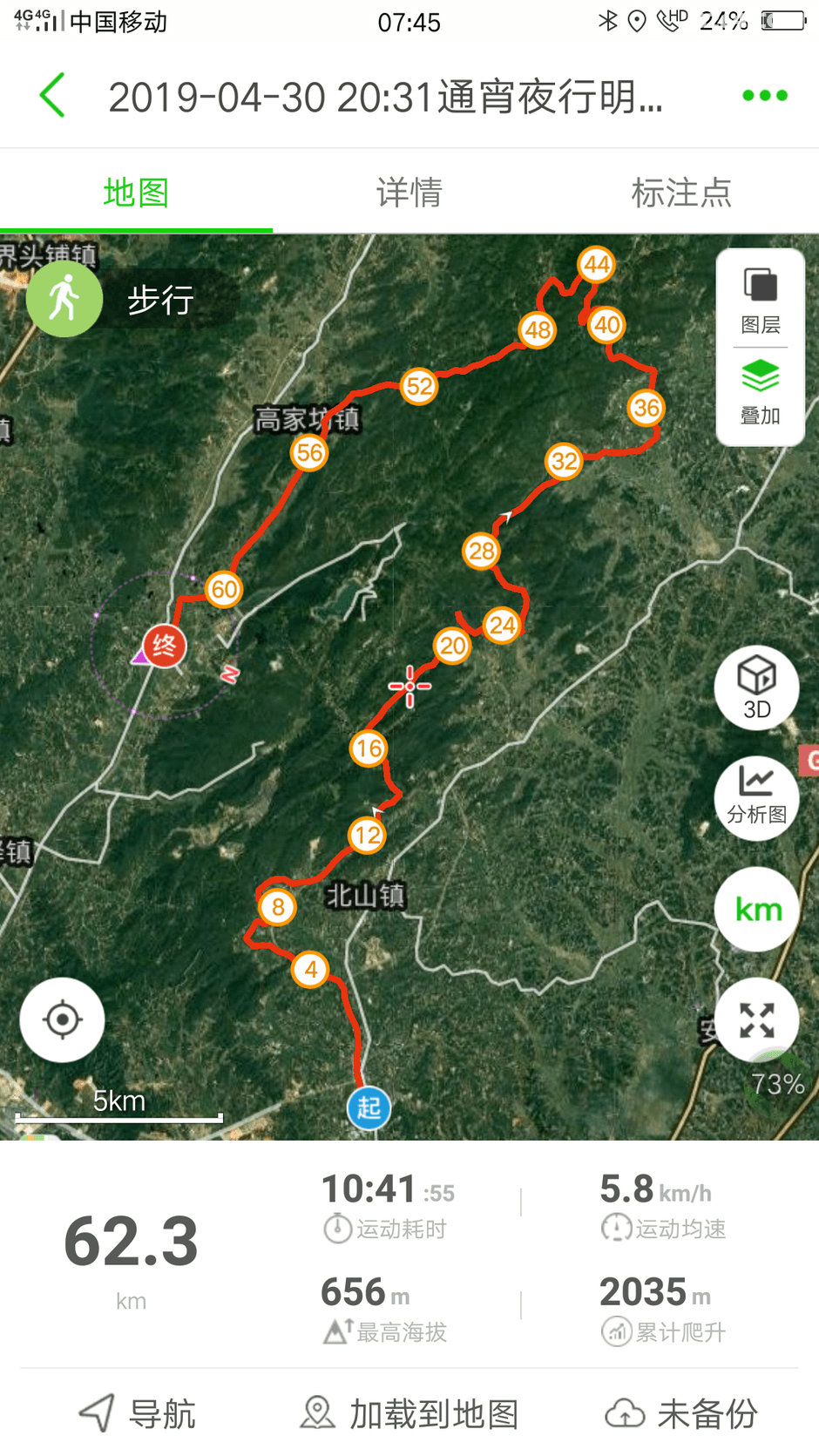Select the 地图 tab
This screenshot has width=819, height=1456.
pyautogui.click(x=136, y=193)
